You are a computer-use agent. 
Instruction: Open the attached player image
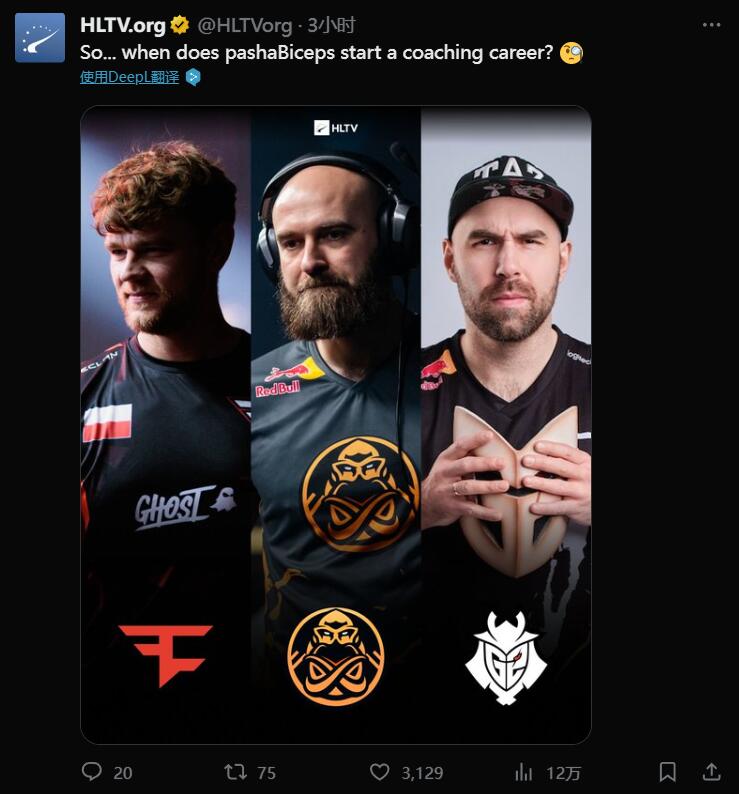(335, 425)
